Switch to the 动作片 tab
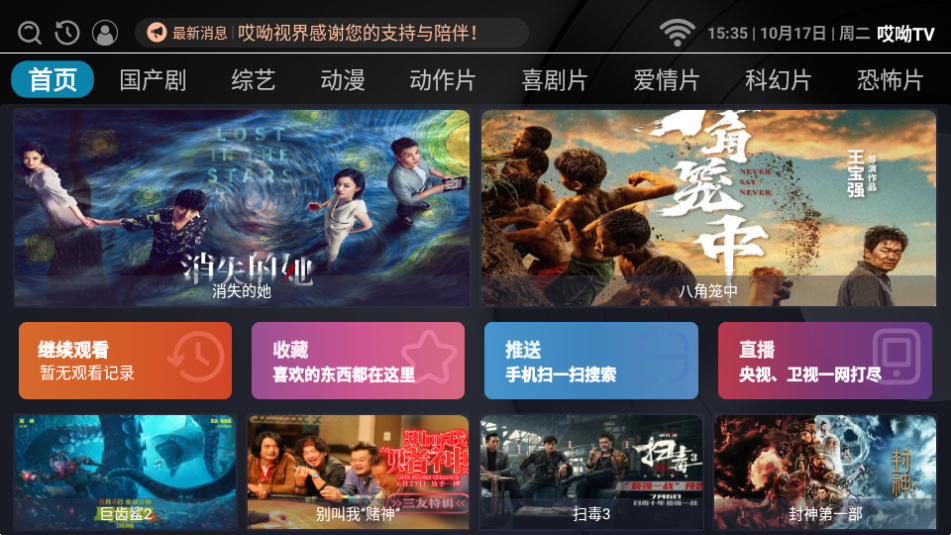This screenshot has width=951, height=535. 443,80
